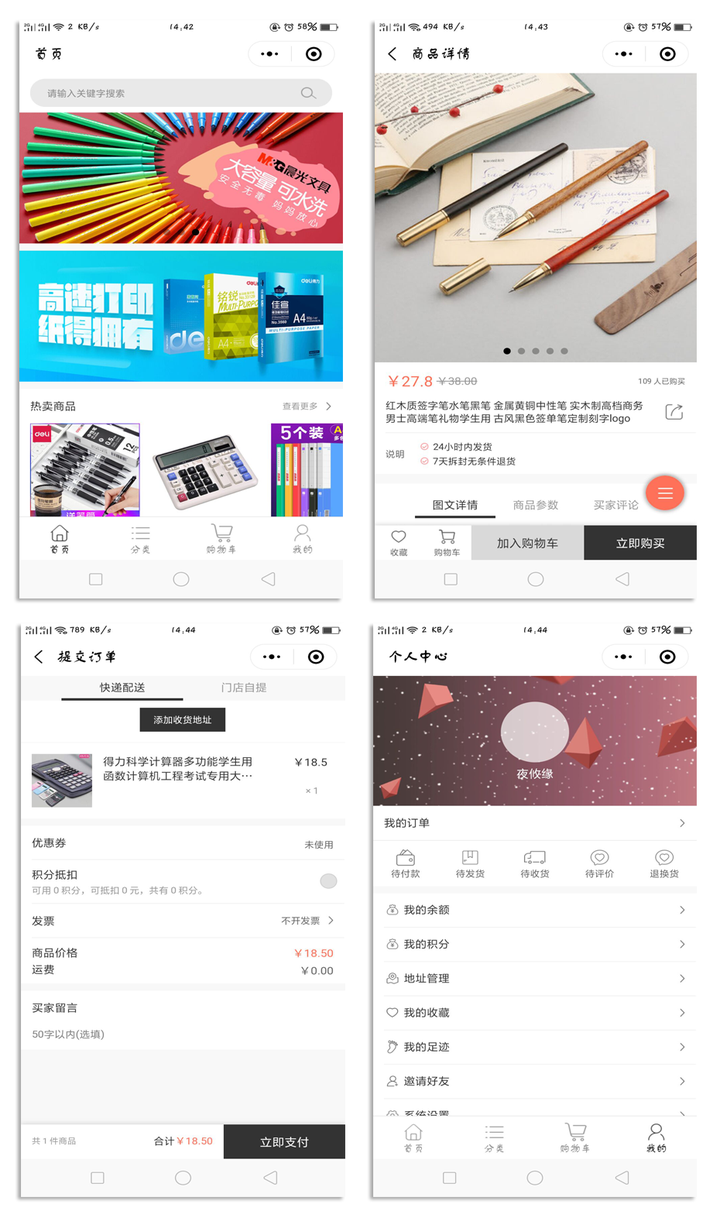Viewport: 720px width, 1228px height.
Task: Open the 待付款 pending payment icon
Action: (x=405, y=862)
